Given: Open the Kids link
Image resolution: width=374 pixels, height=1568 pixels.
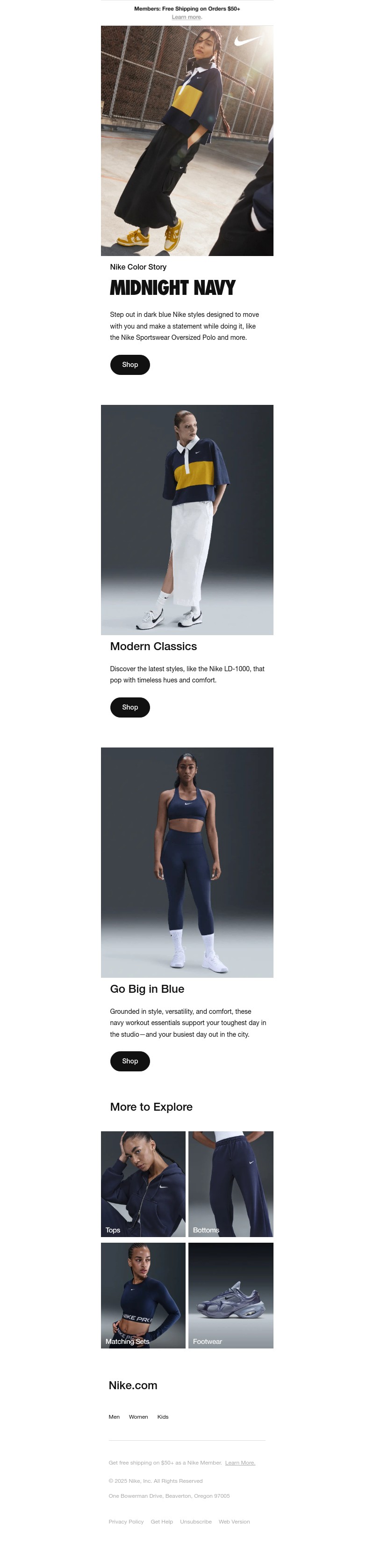Looking at the screenshot, I should [x=162, y=1416].
